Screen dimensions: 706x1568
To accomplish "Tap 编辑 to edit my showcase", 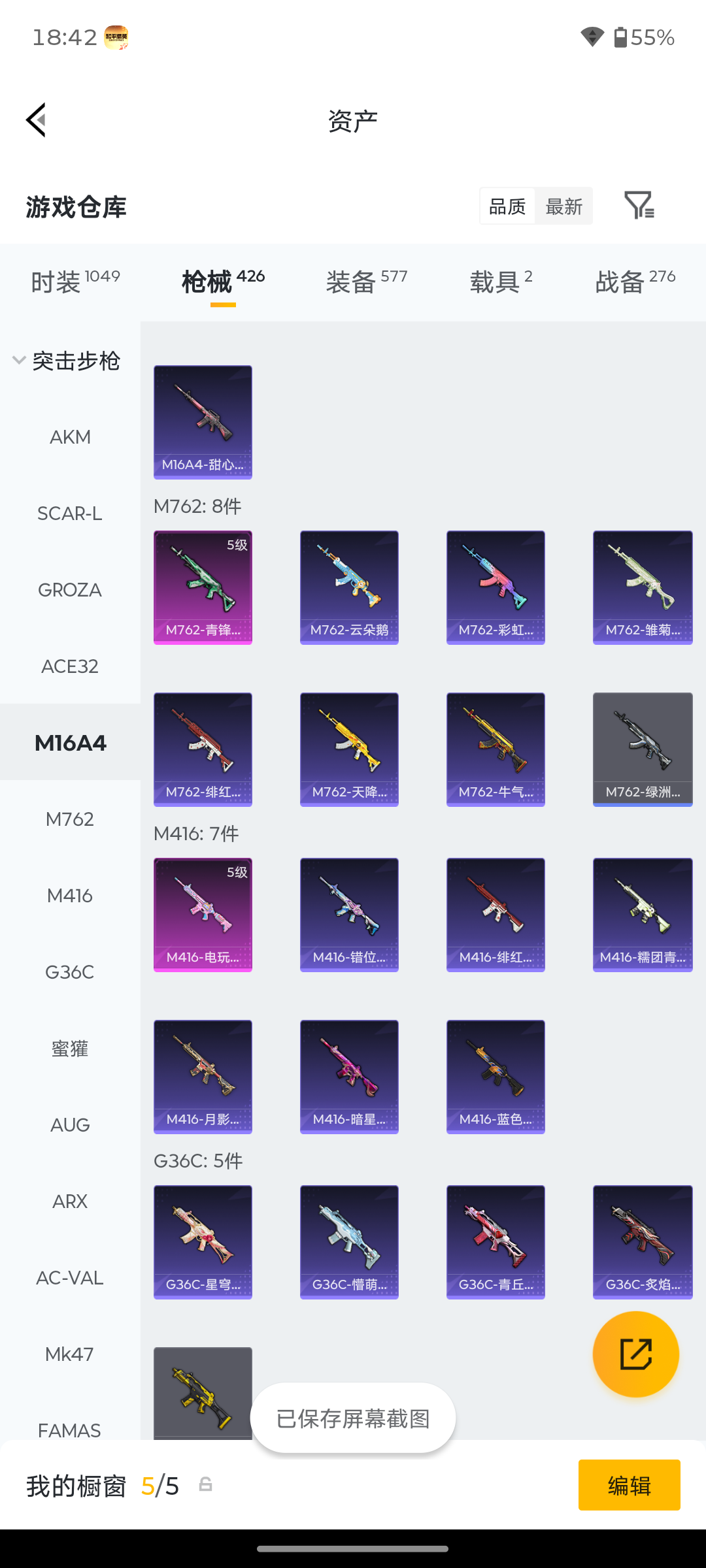I will 629,1485.
